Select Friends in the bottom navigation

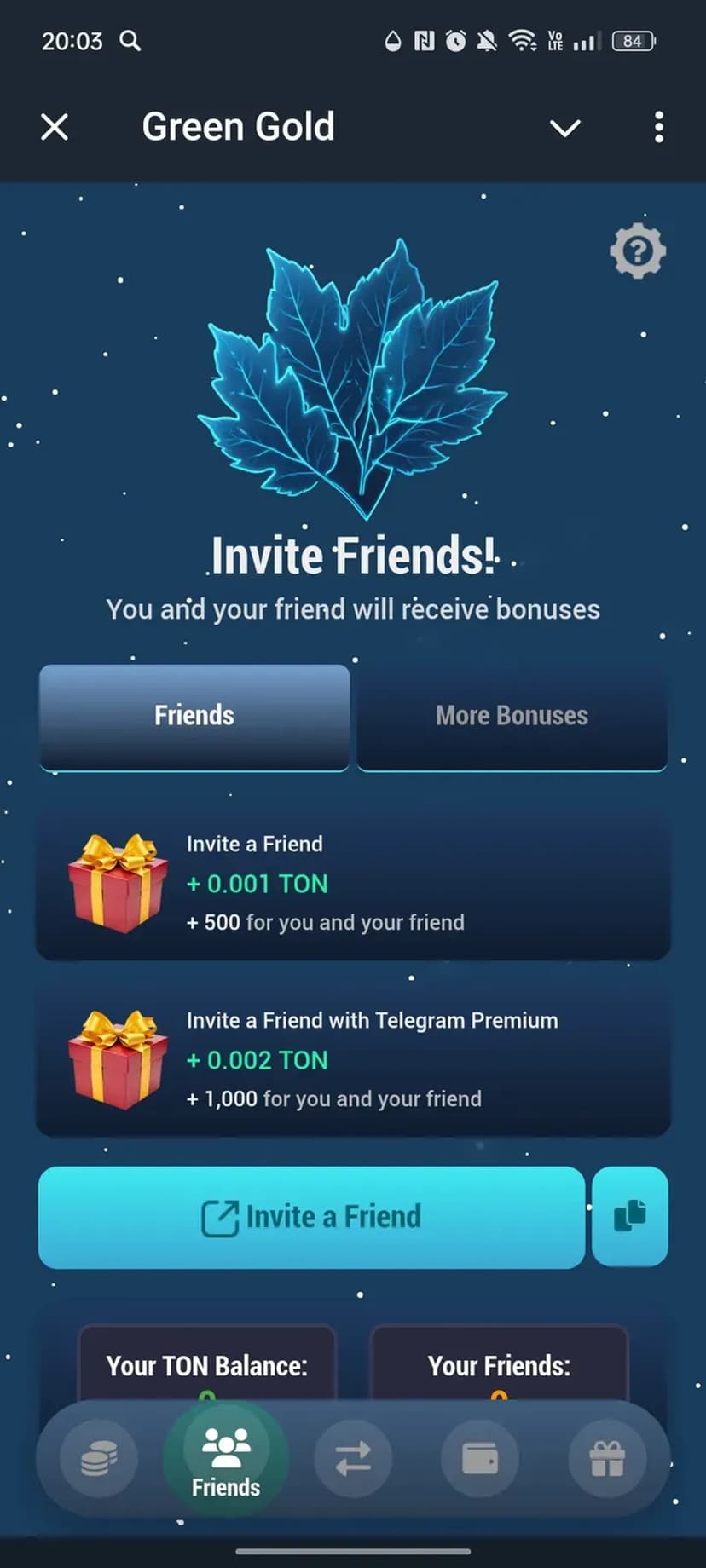[225, 1459]
